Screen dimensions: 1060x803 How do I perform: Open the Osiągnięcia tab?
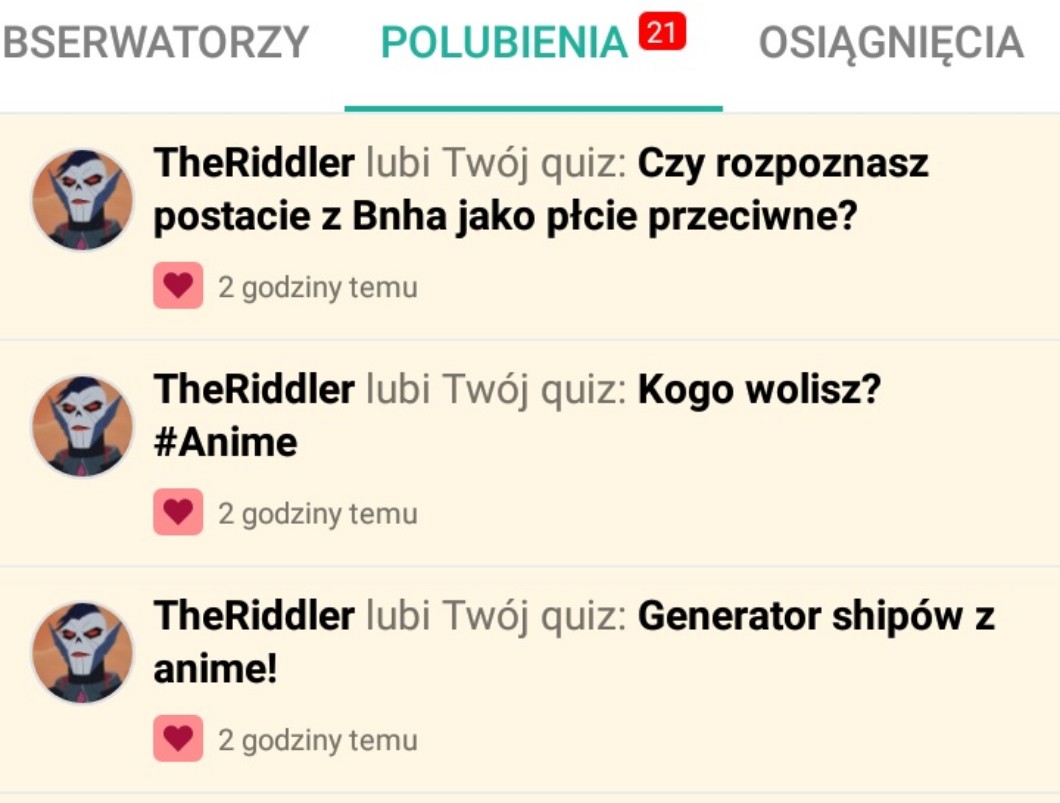point(890,43)
